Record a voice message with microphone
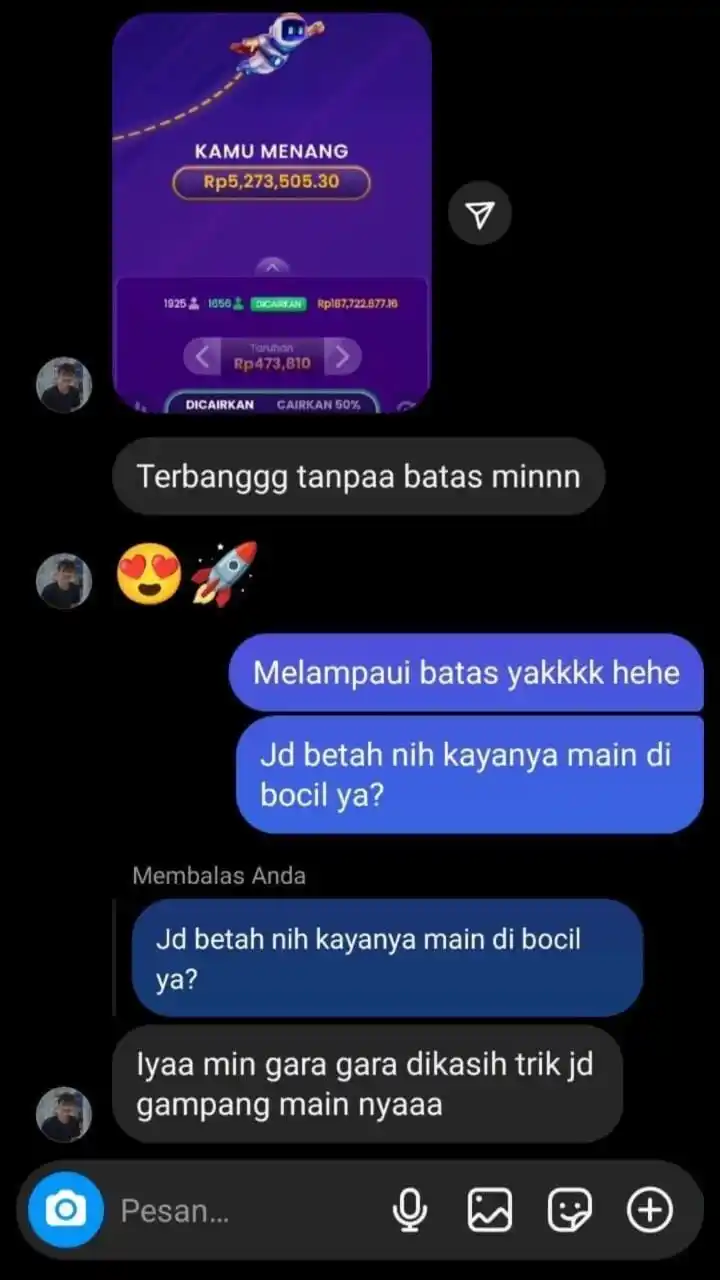 (409, 1211)
